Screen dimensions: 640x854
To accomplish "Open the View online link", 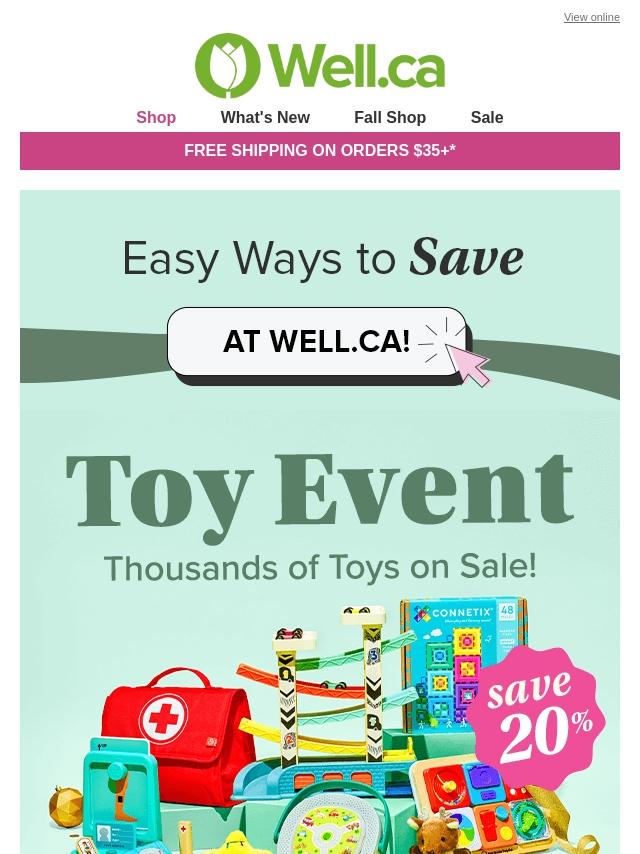I will coord(591,17).
